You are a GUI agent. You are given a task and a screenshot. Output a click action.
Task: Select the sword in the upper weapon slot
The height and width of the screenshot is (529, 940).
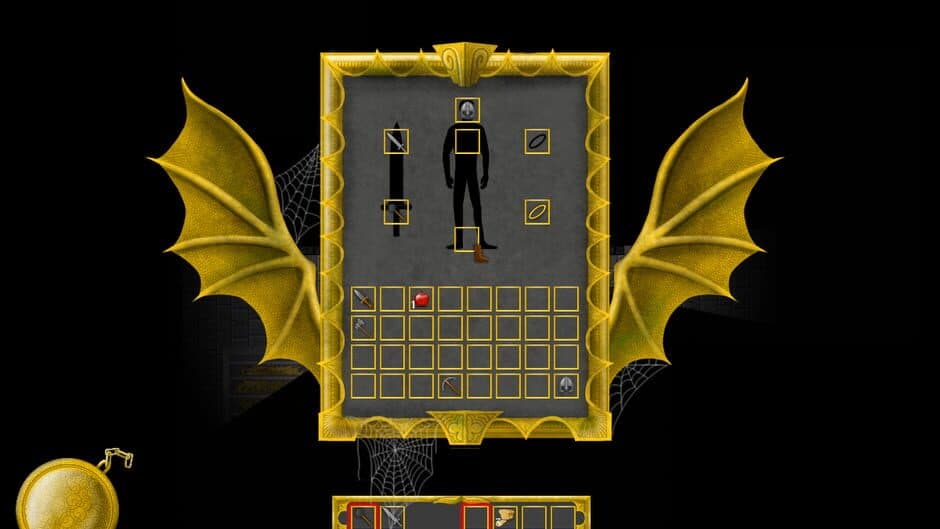pyautogui.click(x=396, y=141)
